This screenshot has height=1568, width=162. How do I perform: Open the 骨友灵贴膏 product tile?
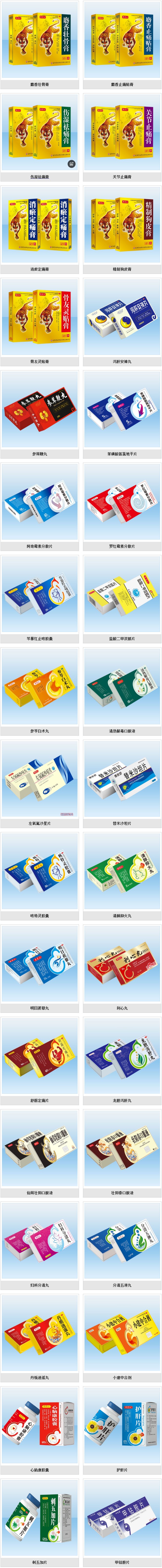coord(40,317)
